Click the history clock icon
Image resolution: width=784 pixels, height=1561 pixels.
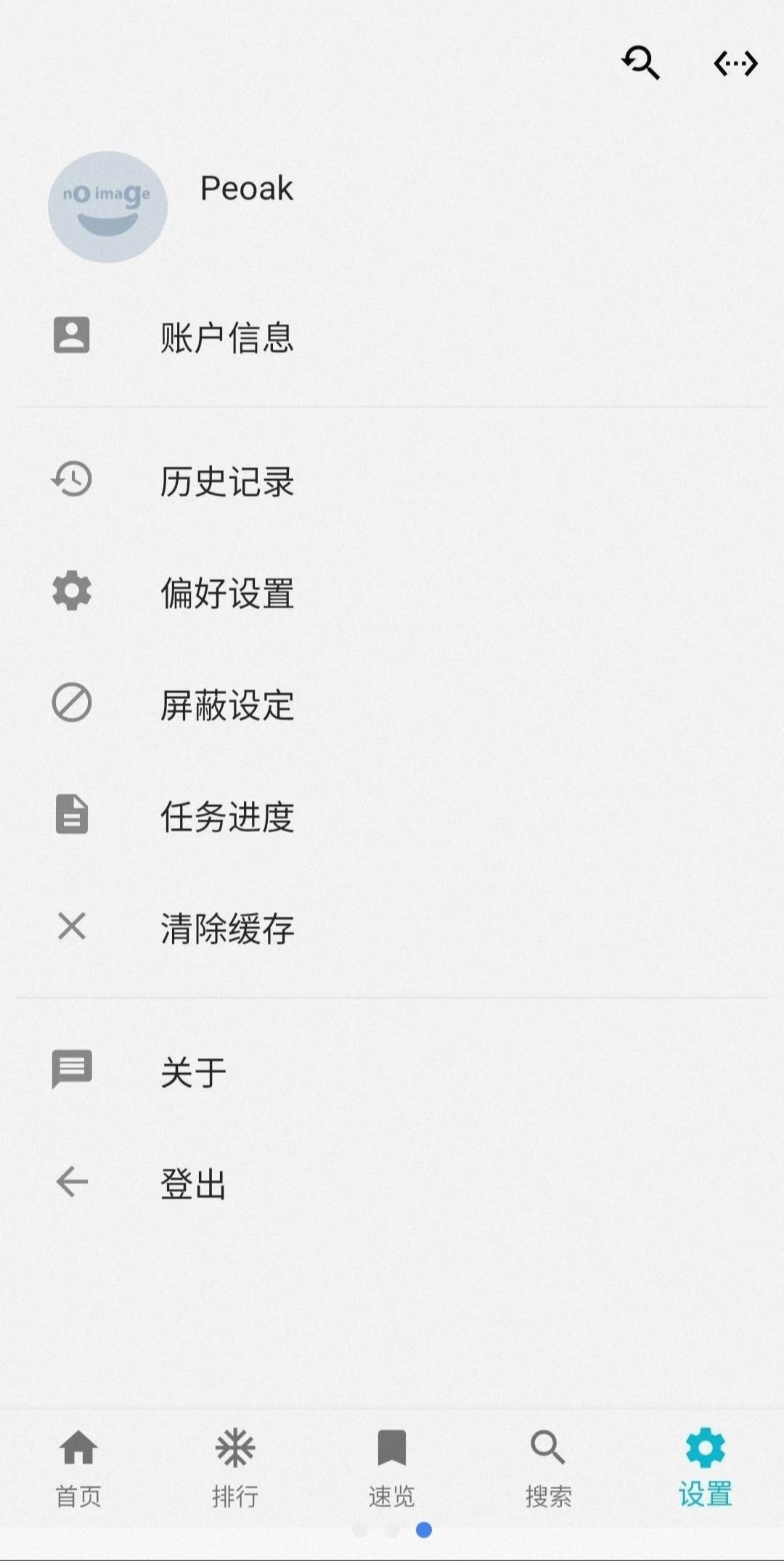click(70, 479)
